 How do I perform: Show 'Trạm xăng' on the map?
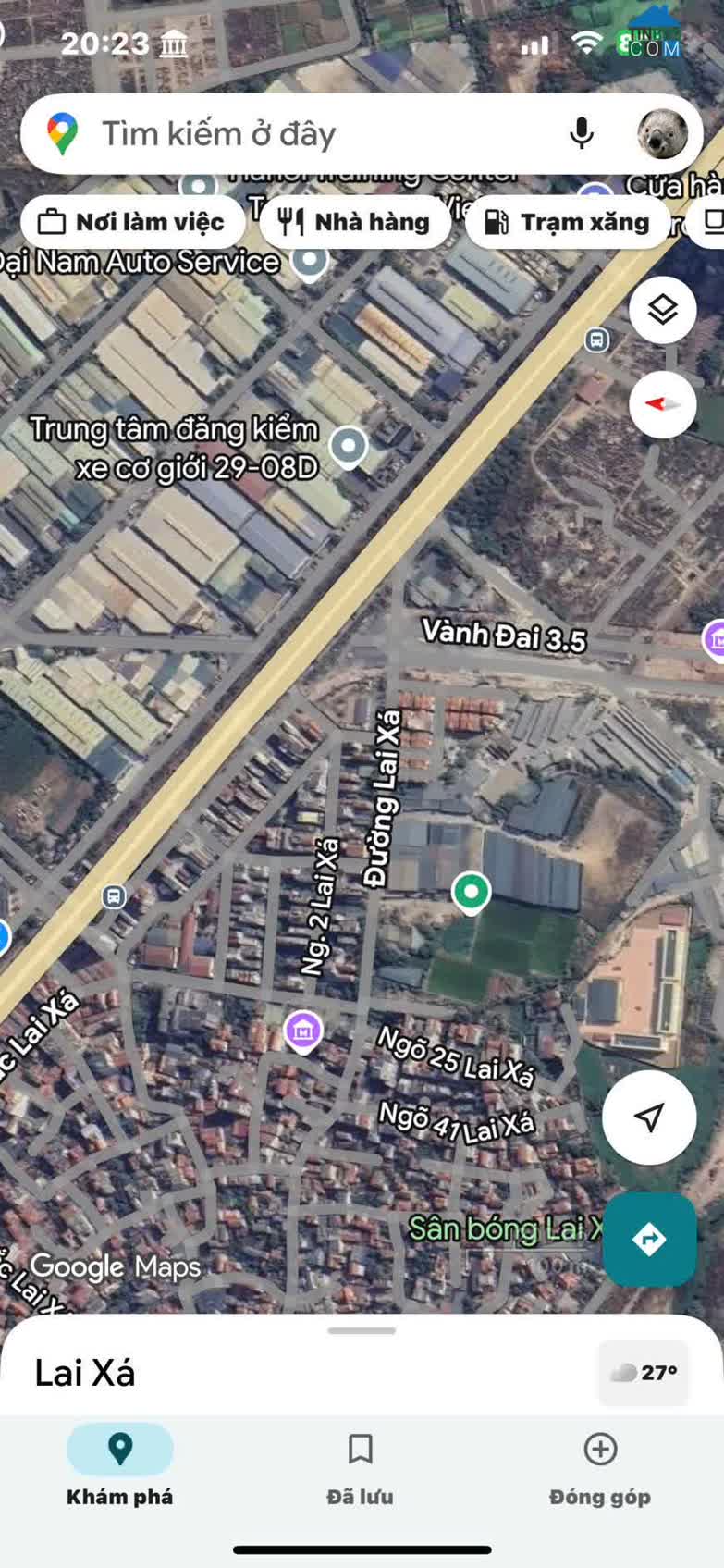[x=567, y=222]
